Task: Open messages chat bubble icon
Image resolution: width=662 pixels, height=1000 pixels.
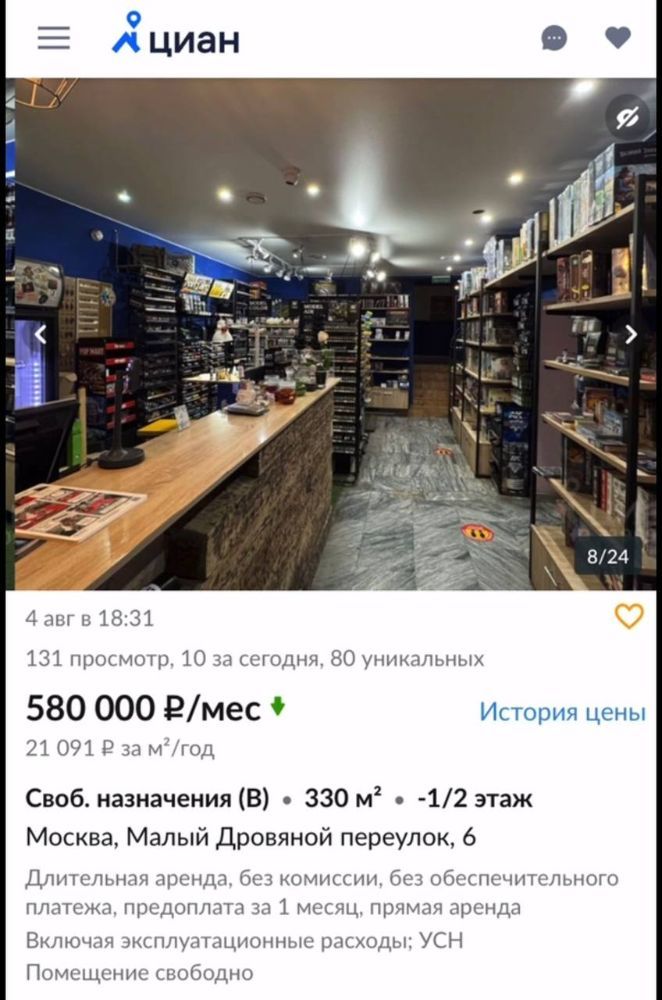Action: pos(554,38)
